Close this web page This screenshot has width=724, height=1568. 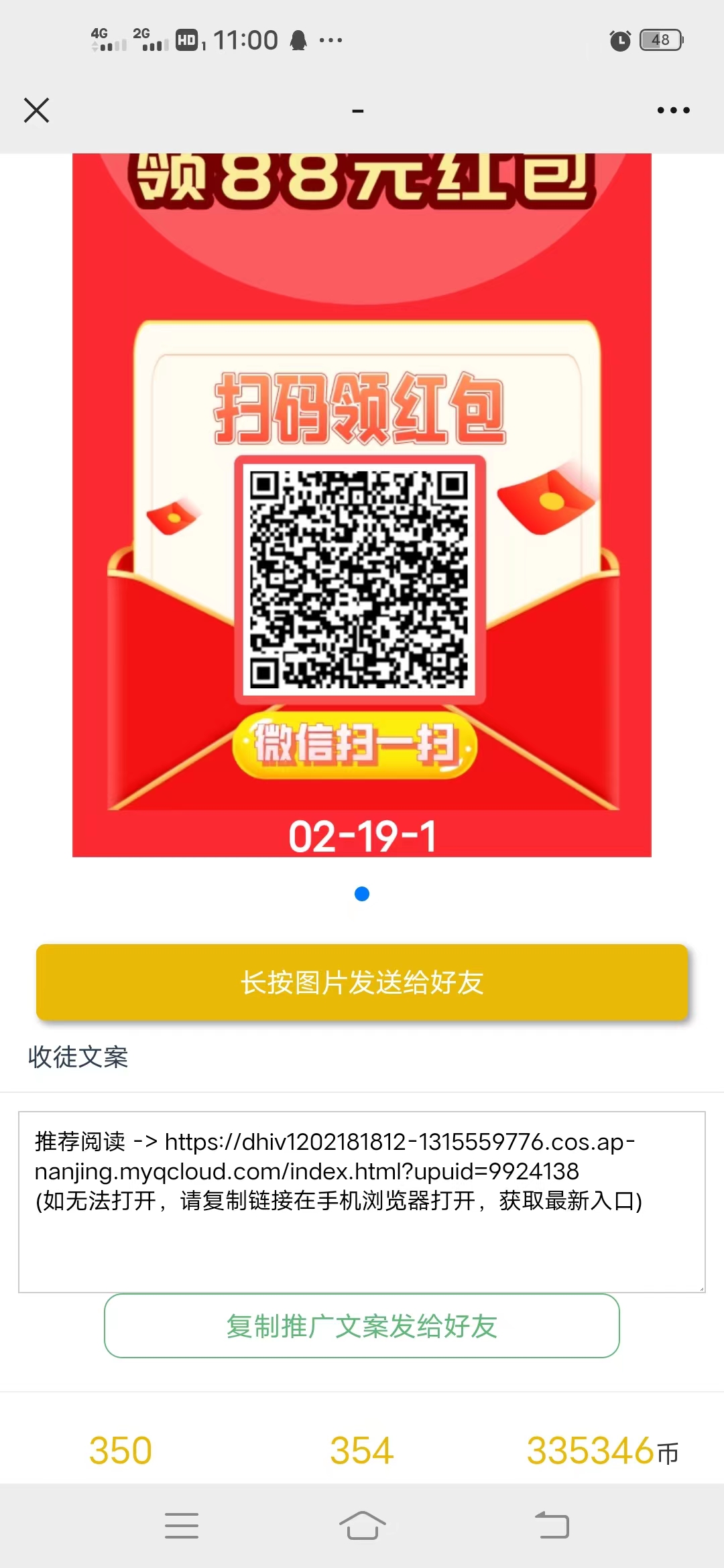pos(37,111)
